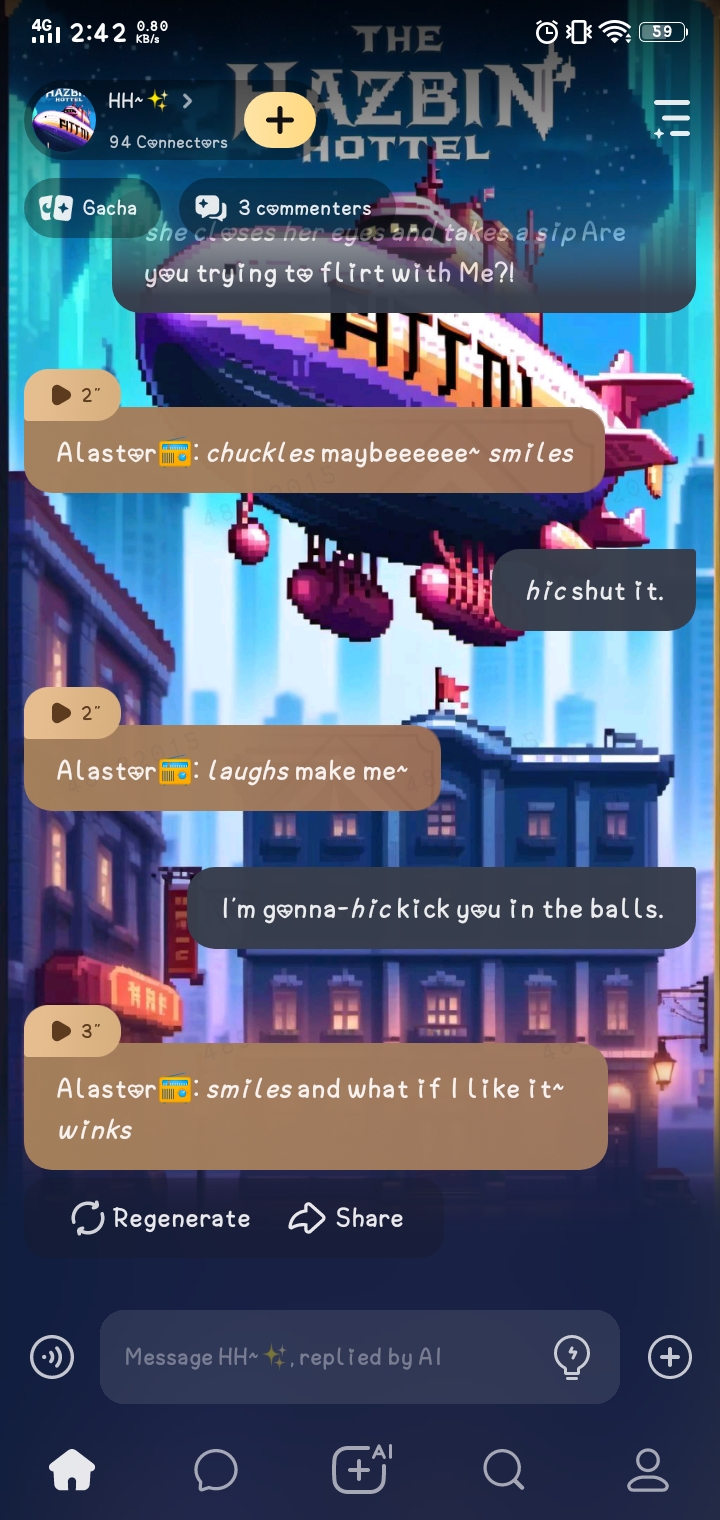Screen dimensions: 720x1520
Task: Regenerate the last AI reply
Action: coord(161,1218)
